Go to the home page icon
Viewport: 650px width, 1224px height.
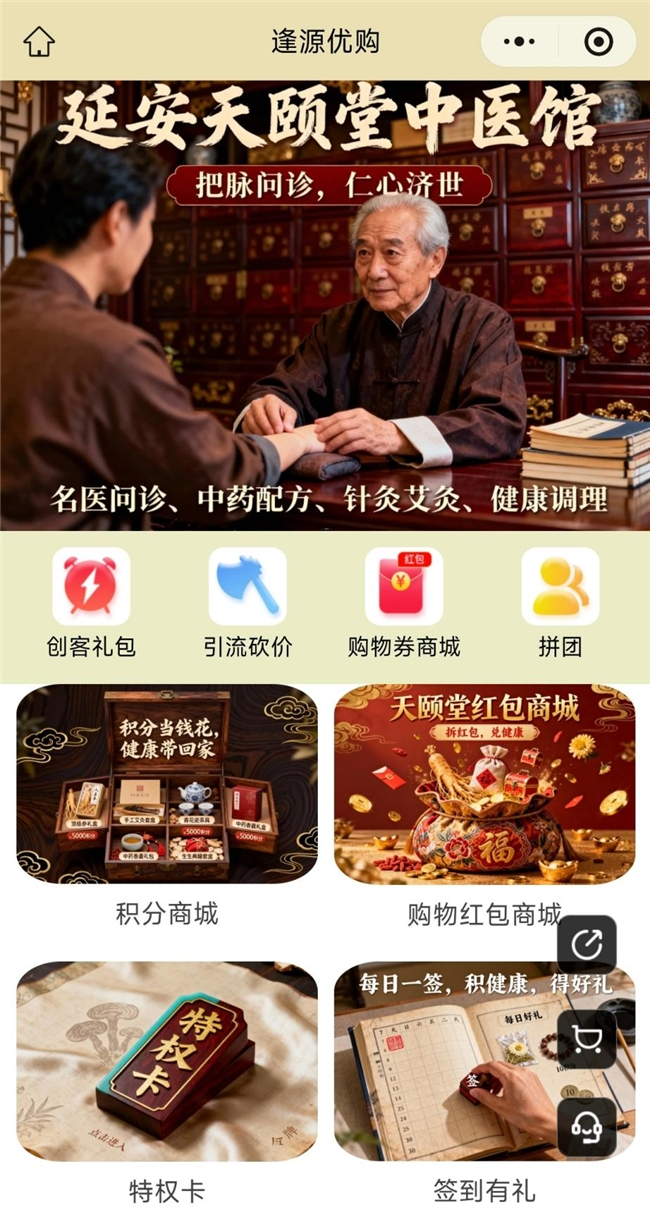pos(39,41)
